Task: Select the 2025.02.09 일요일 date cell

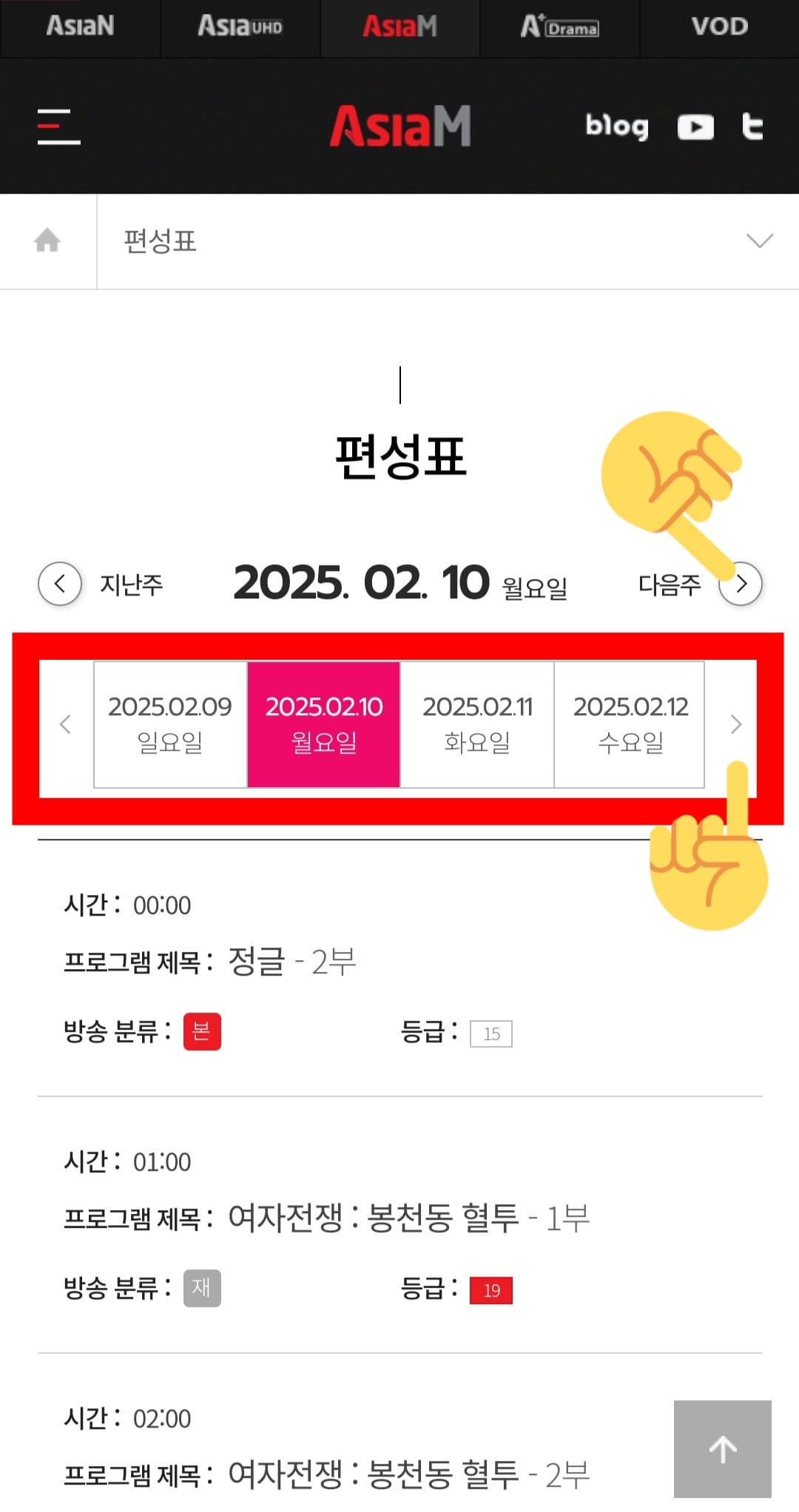Action: point(169,723)
